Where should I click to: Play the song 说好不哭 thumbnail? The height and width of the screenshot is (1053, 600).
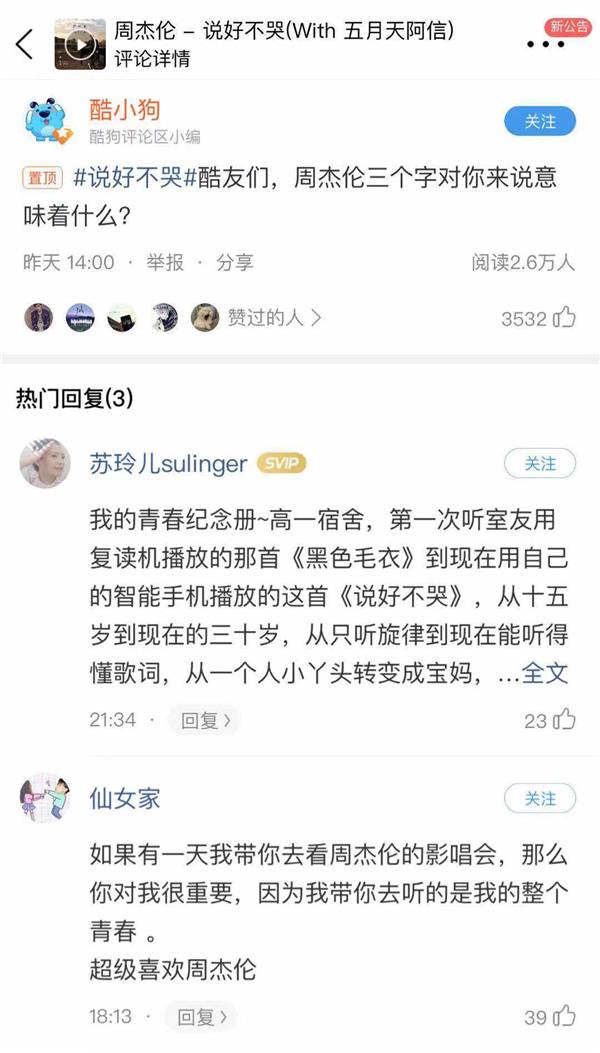pyautogui.click(x=80, y=44)
